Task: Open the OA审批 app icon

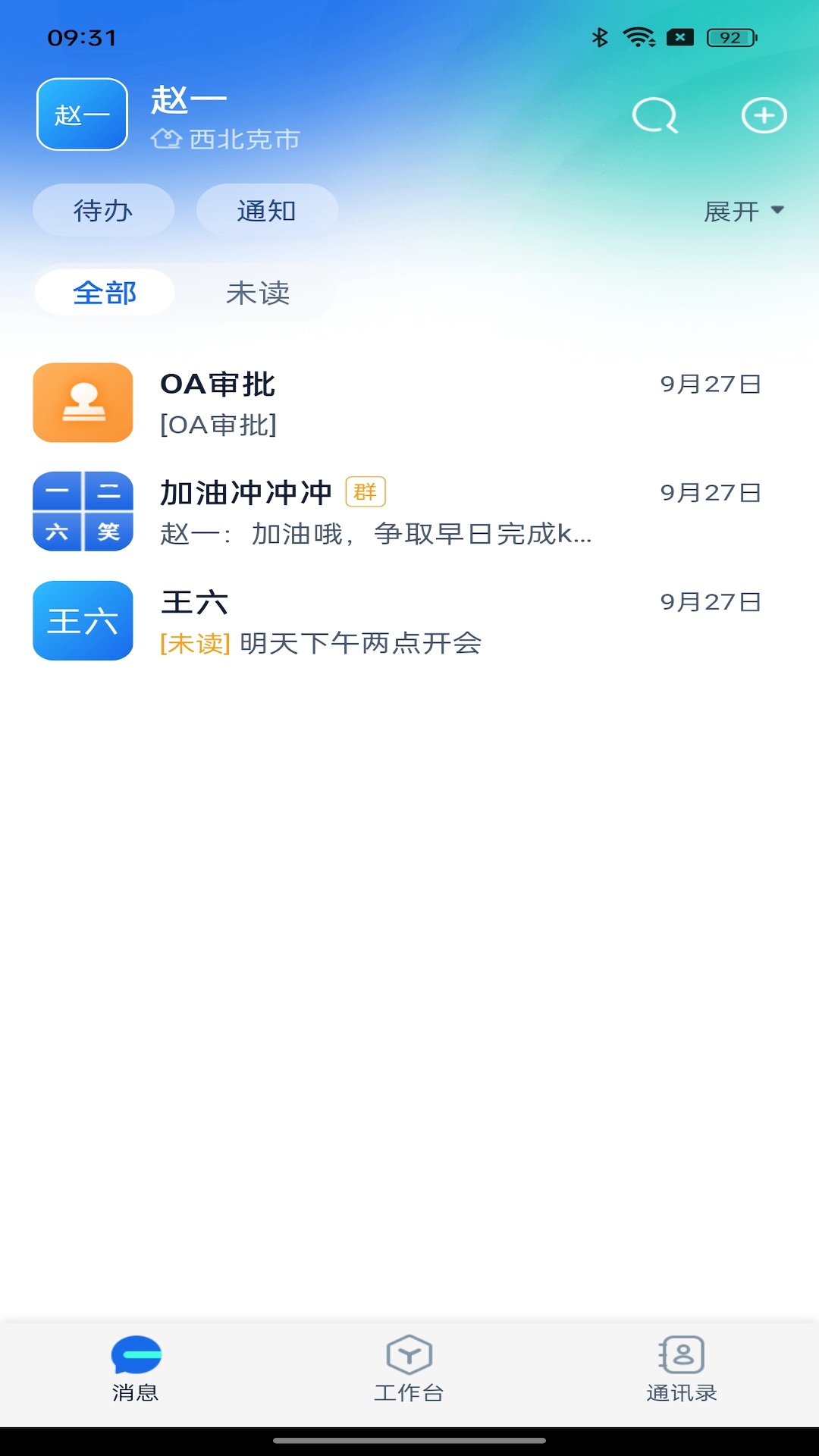Action: click(82, 403)
